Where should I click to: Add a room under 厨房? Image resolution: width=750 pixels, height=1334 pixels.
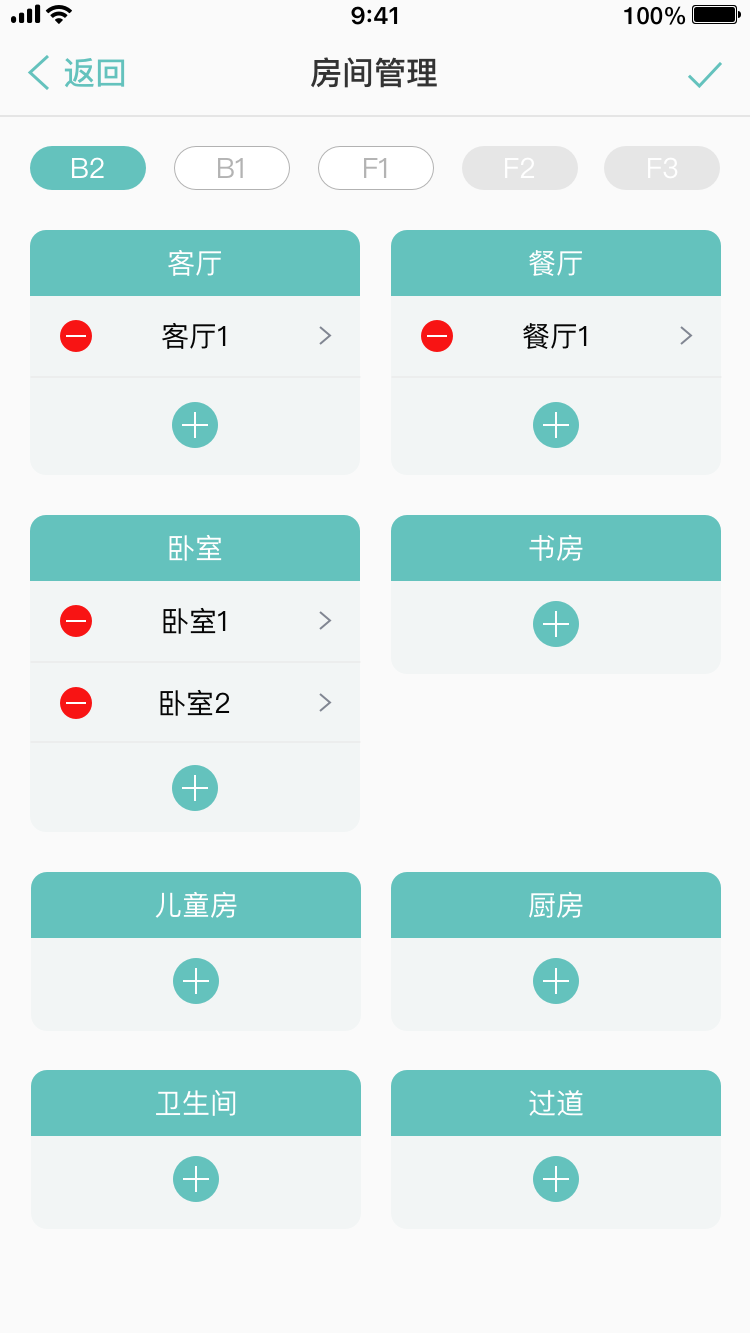tap(556, 981)
